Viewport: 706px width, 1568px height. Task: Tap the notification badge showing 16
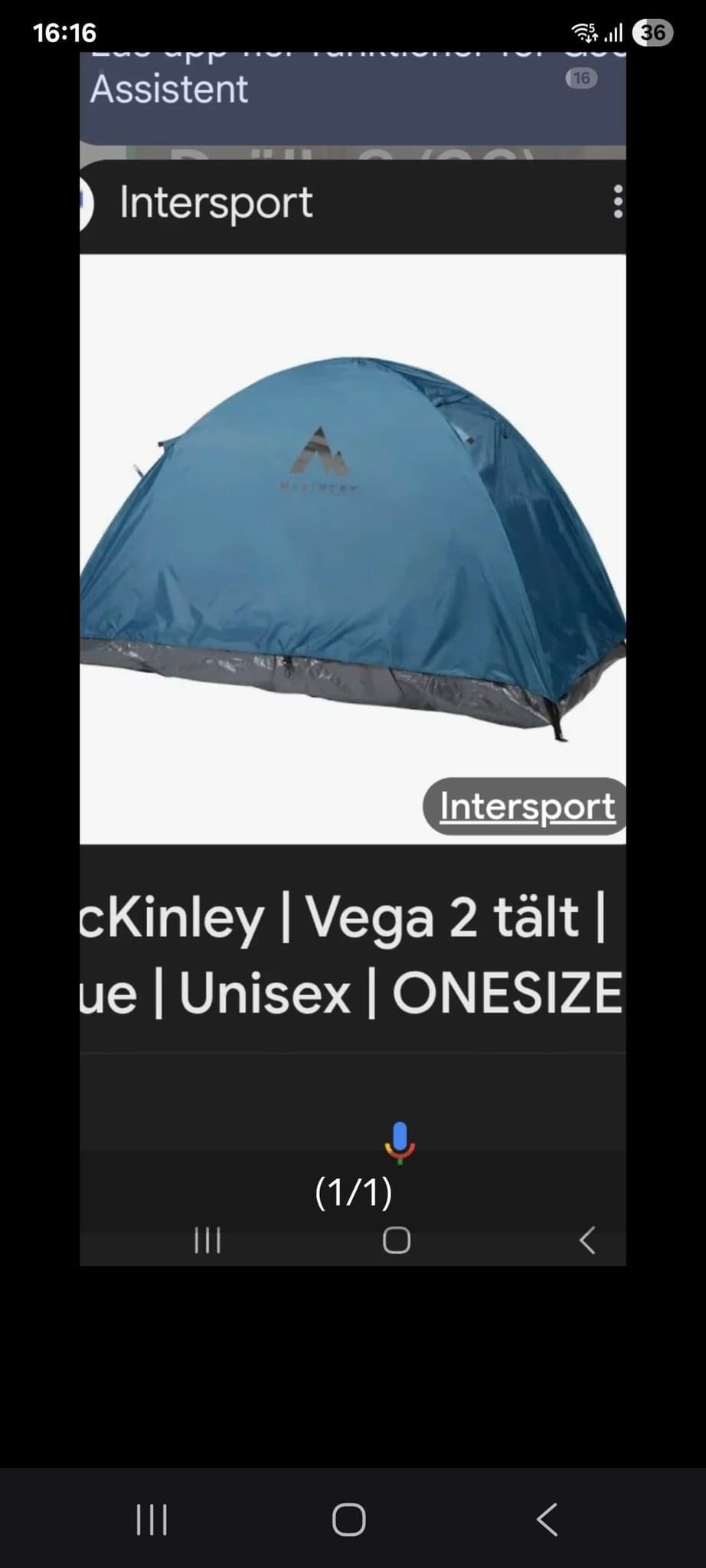[580, 77]
